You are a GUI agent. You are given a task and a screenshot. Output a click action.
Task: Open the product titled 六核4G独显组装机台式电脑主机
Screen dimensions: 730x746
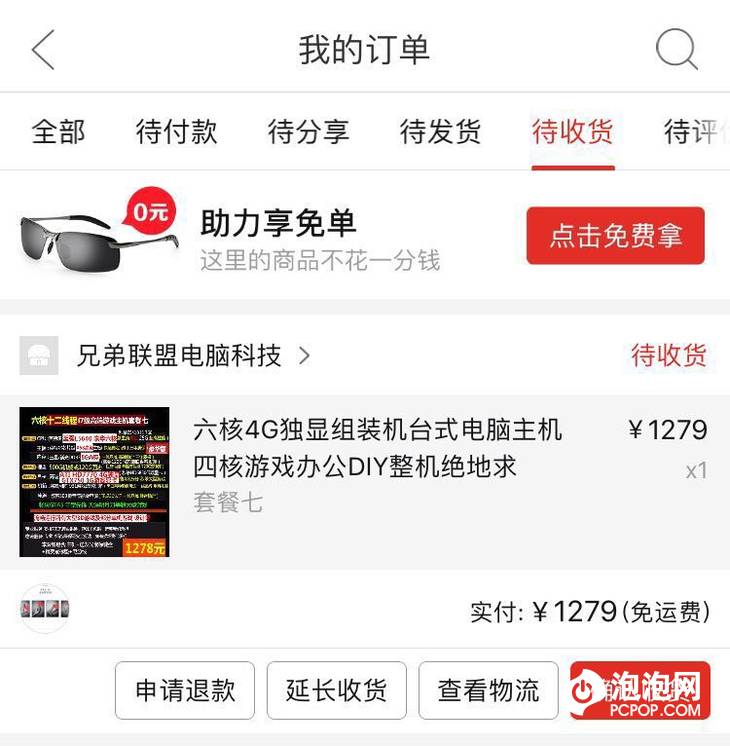click(380, 430)
